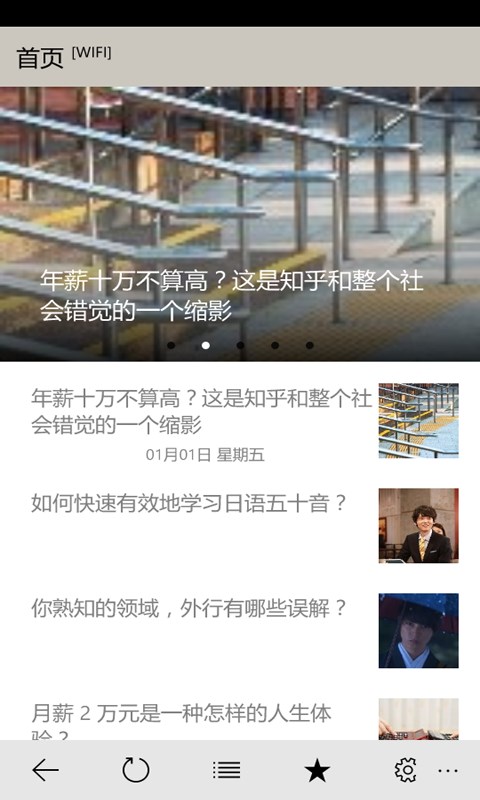Screen dimensions: 480x800
Task: Refresh the home feed
Action: pos(136,770)
